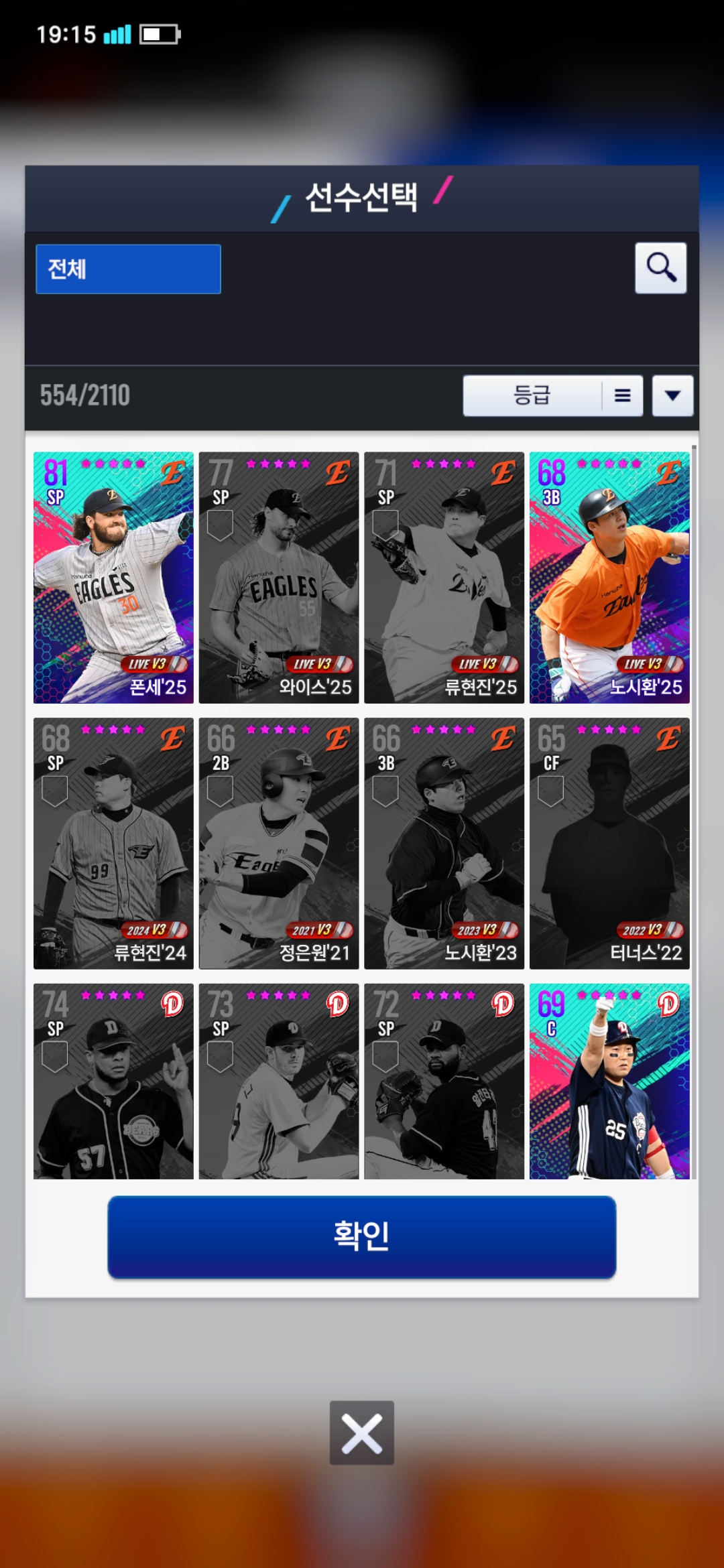
Task: Confirm selection with the 확인 button
Action: click(362, 1236)
